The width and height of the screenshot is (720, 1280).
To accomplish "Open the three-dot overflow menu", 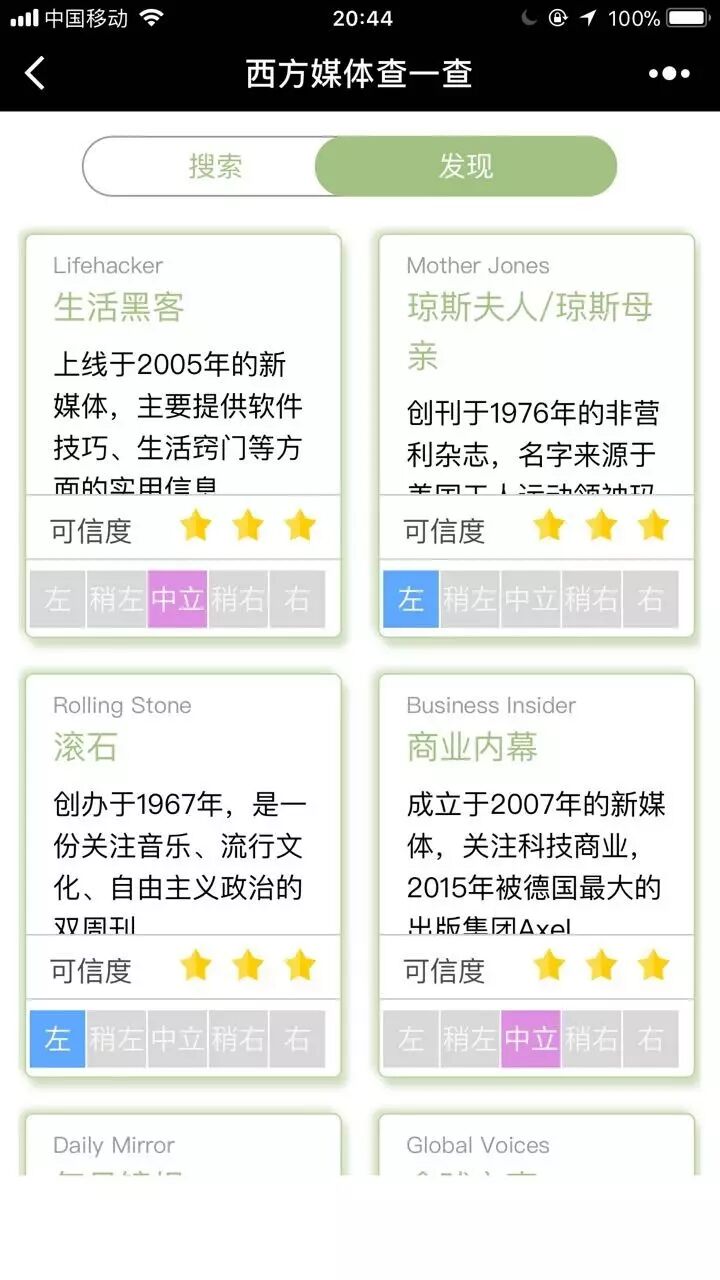I will point(668,73).
